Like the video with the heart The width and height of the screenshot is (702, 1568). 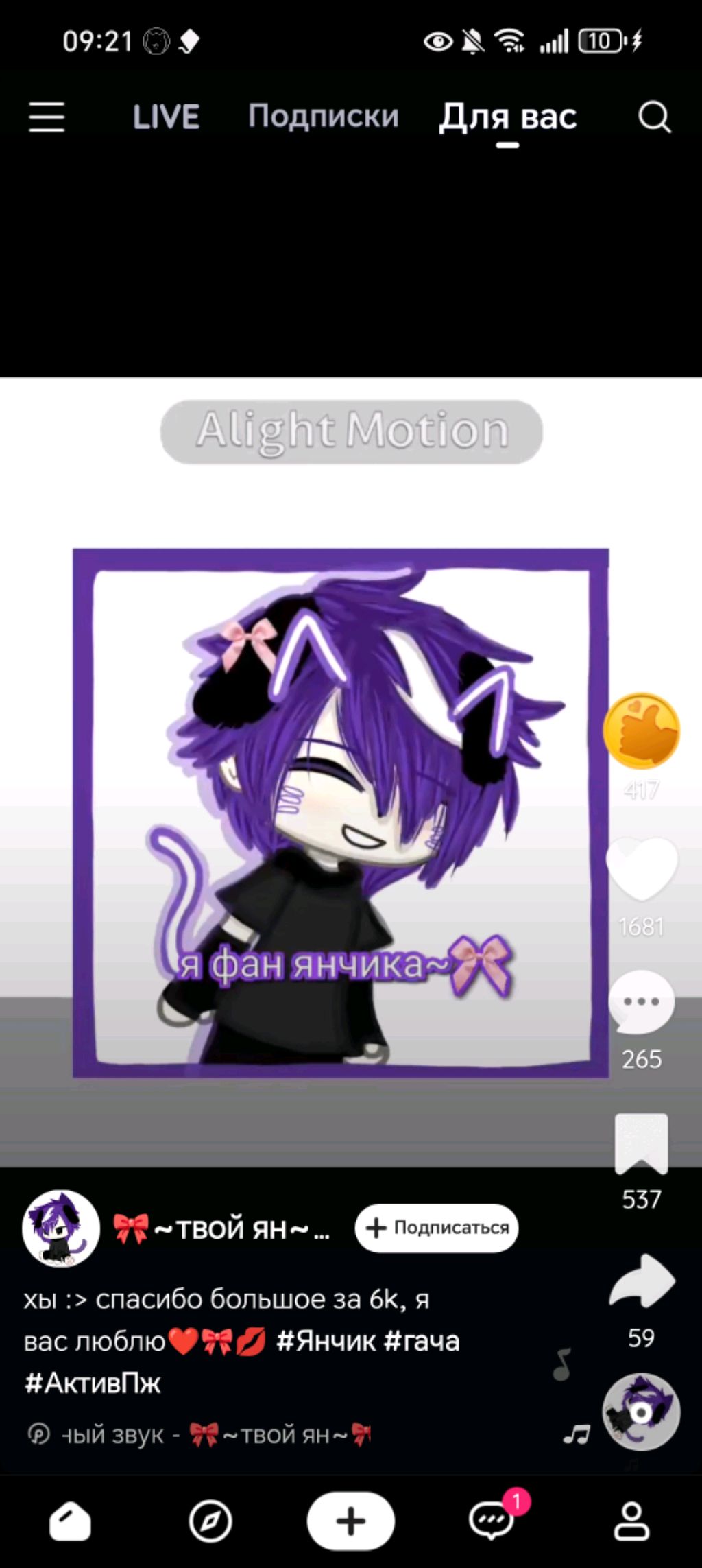(642, 868)
